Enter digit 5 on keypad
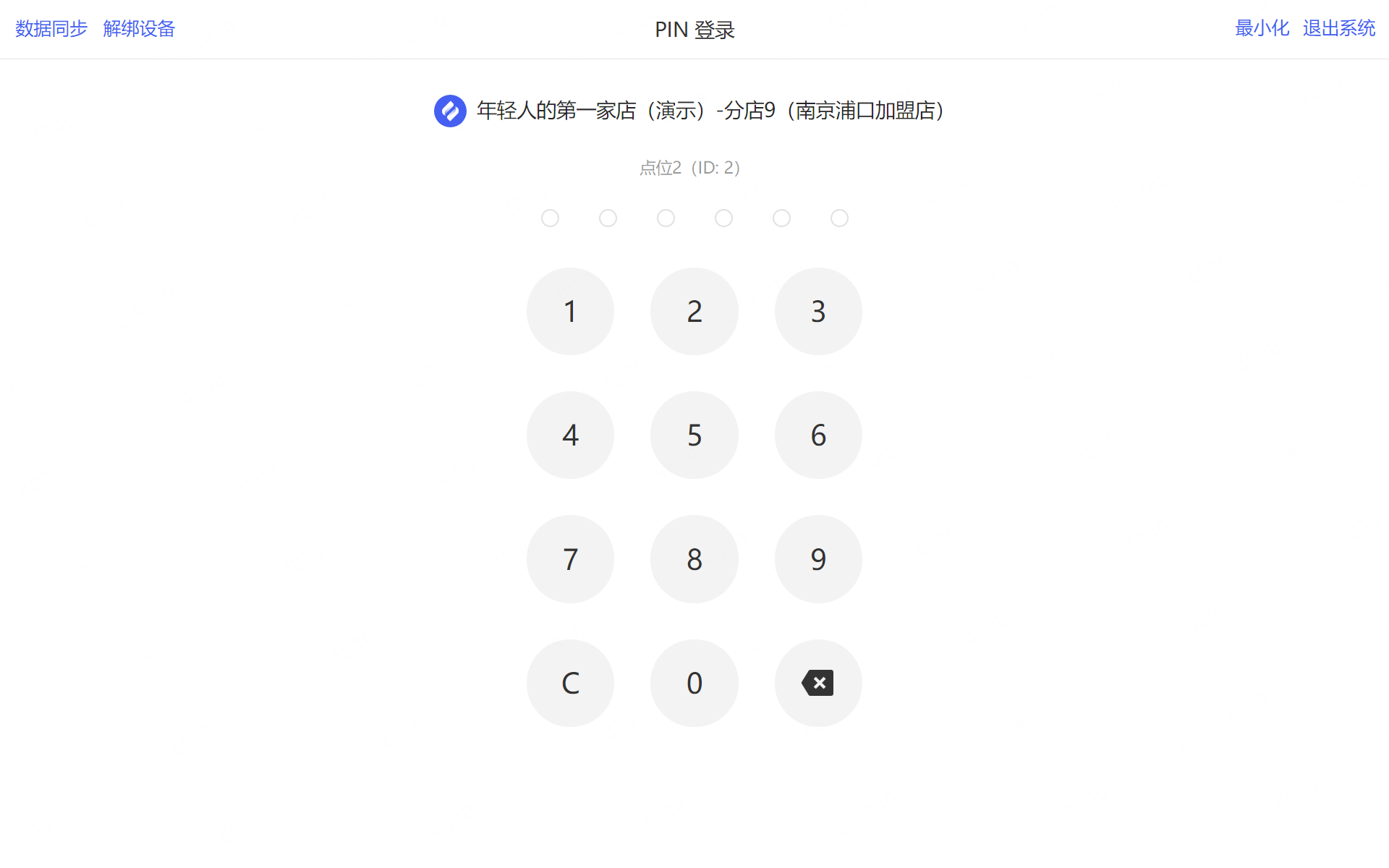The width and height of the screenshot is (1389, 868). [x=694, y=435]
